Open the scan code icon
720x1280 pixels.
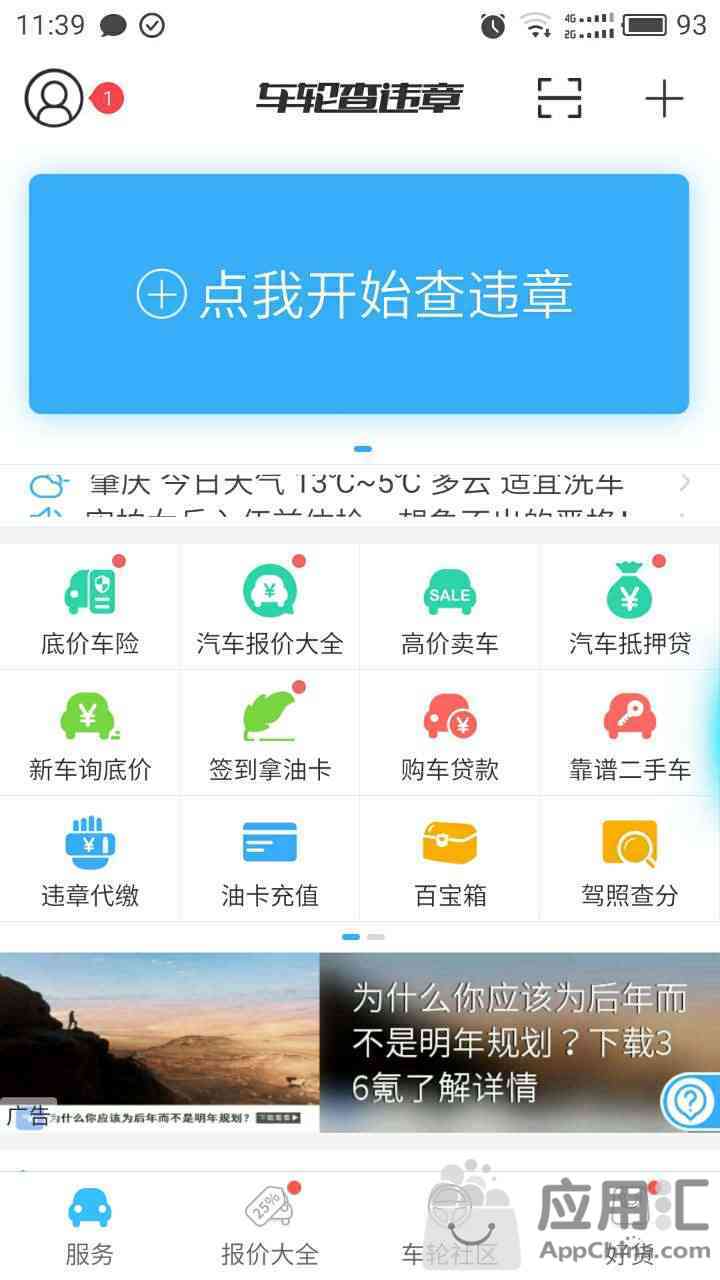559,98
